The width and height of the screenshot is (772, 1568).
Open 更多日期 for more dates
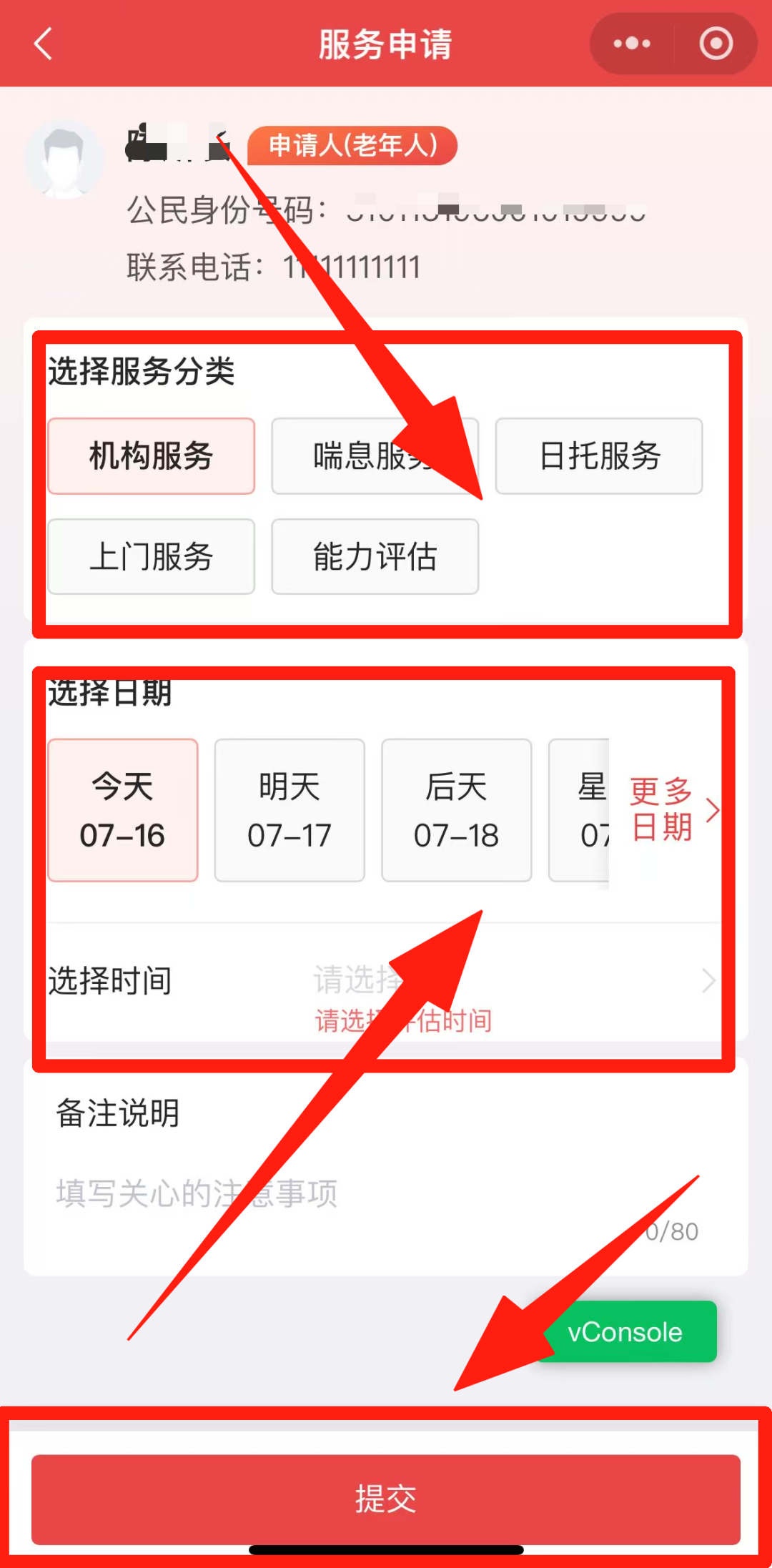coord(672,810)
